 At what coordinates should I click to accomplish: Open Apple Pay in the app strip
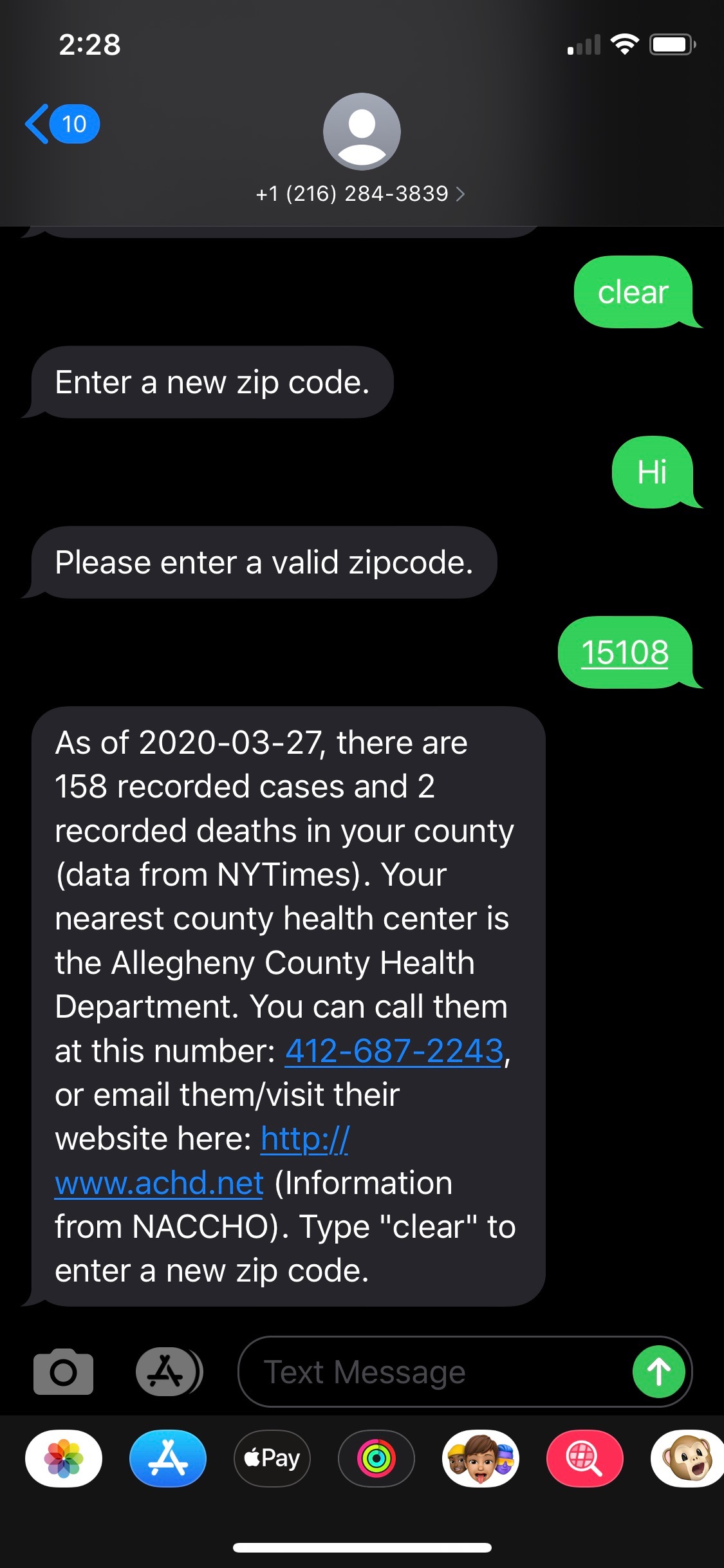pyautogui.click(x=272, y=1459)
